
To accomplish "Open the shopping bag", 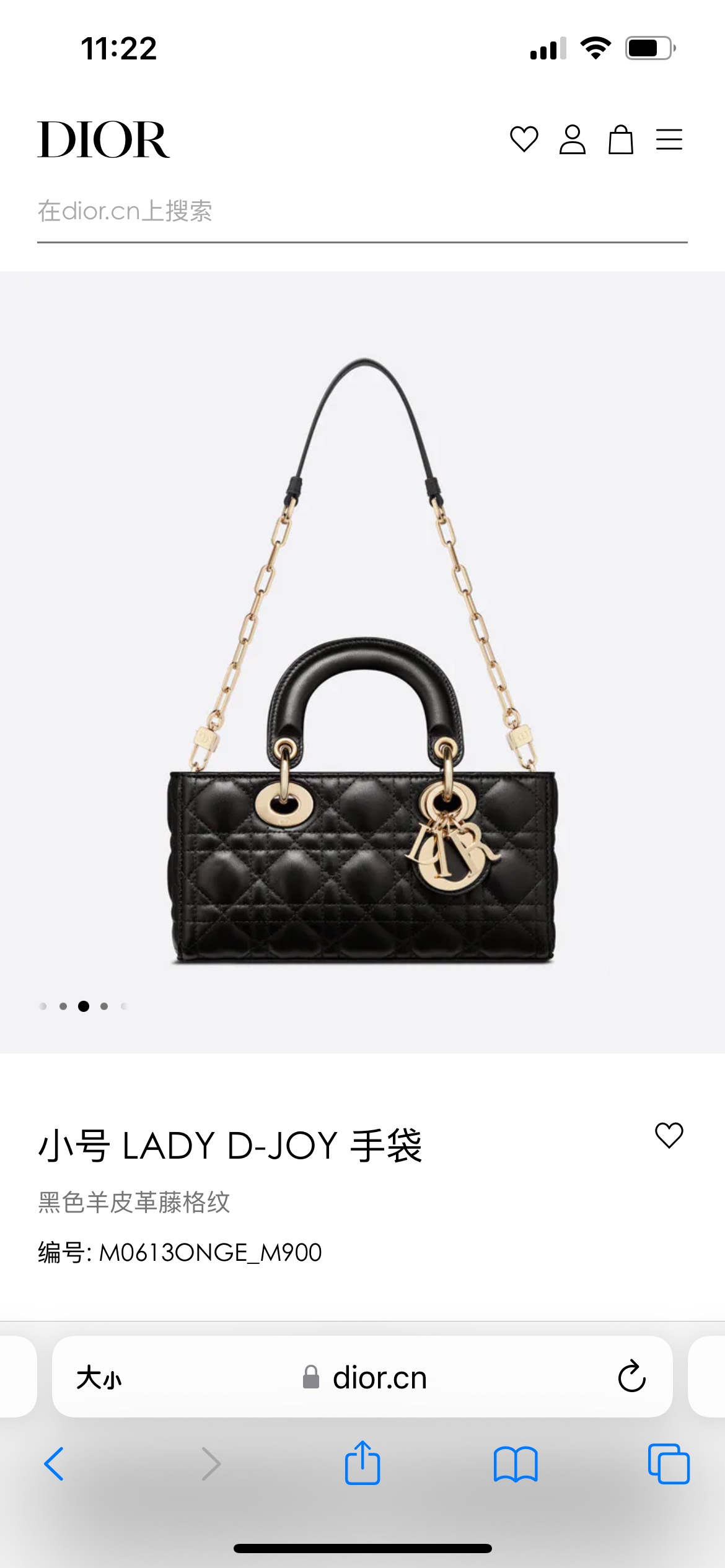I will click(620, 139).
